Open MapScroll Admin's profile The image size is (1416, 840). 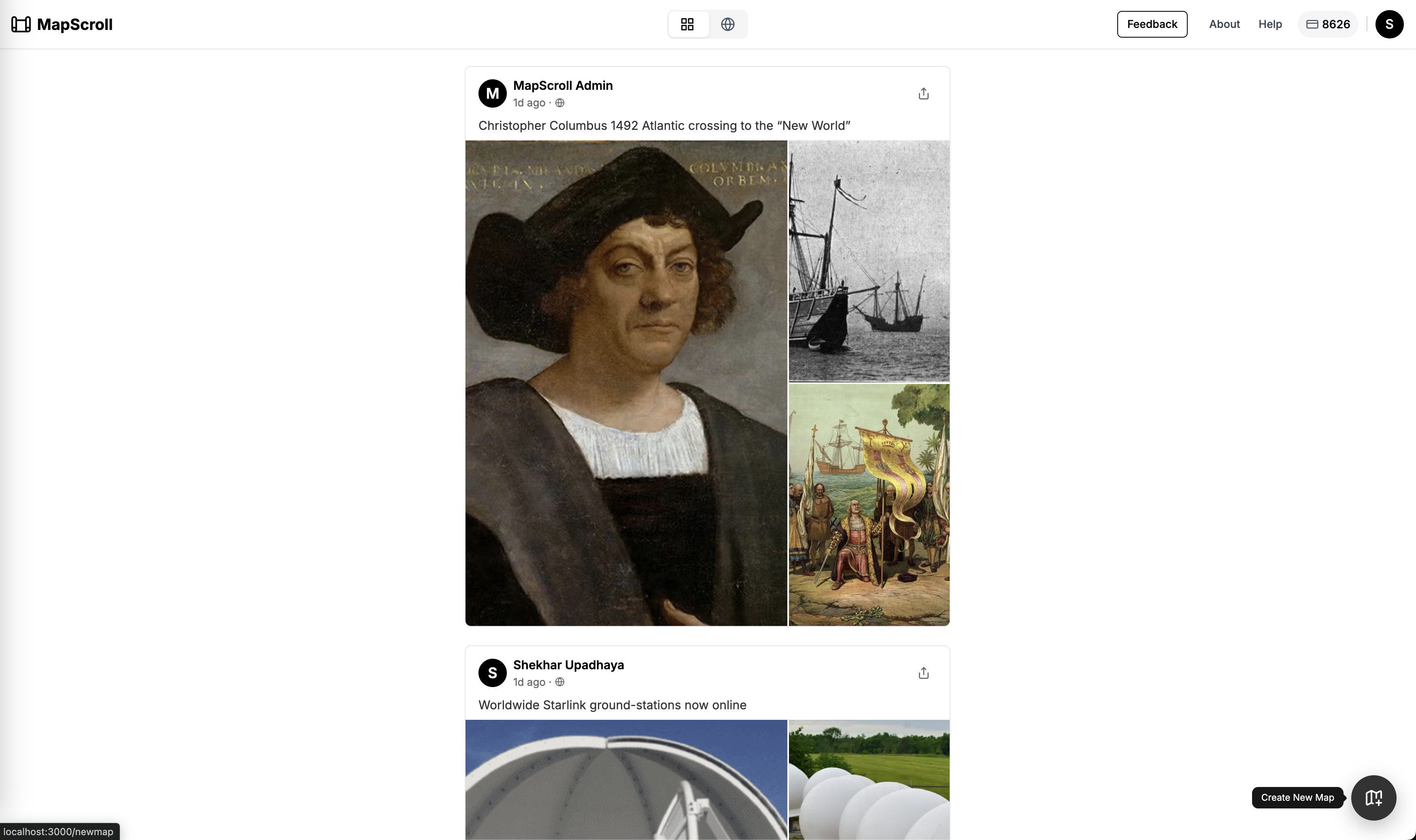coord(562,85)
